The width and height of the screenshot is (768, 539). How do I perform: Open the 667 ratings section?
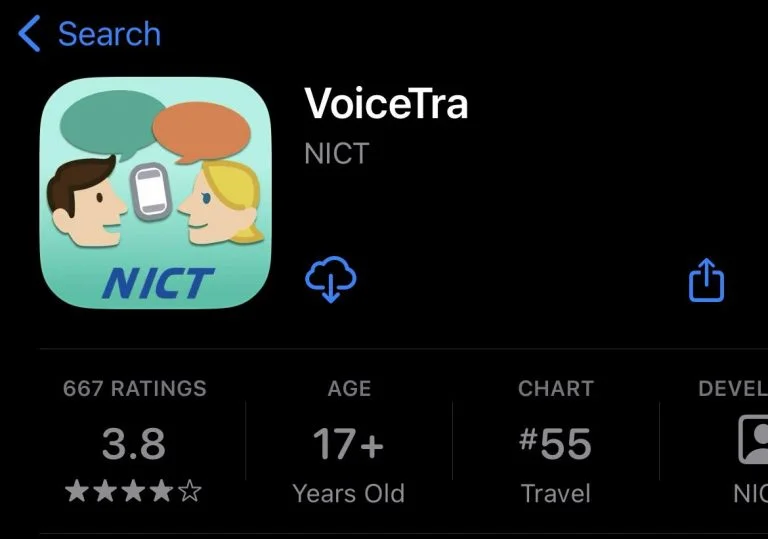click(134, 441)
